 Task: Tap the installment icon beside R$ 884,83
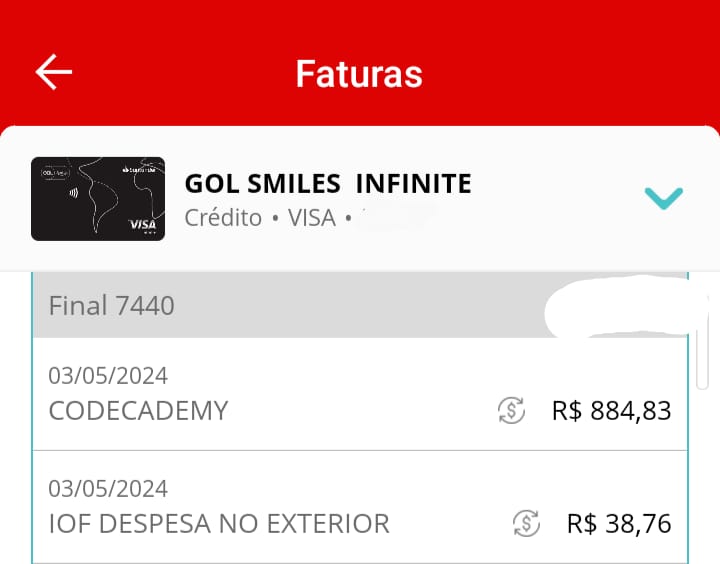511,411
